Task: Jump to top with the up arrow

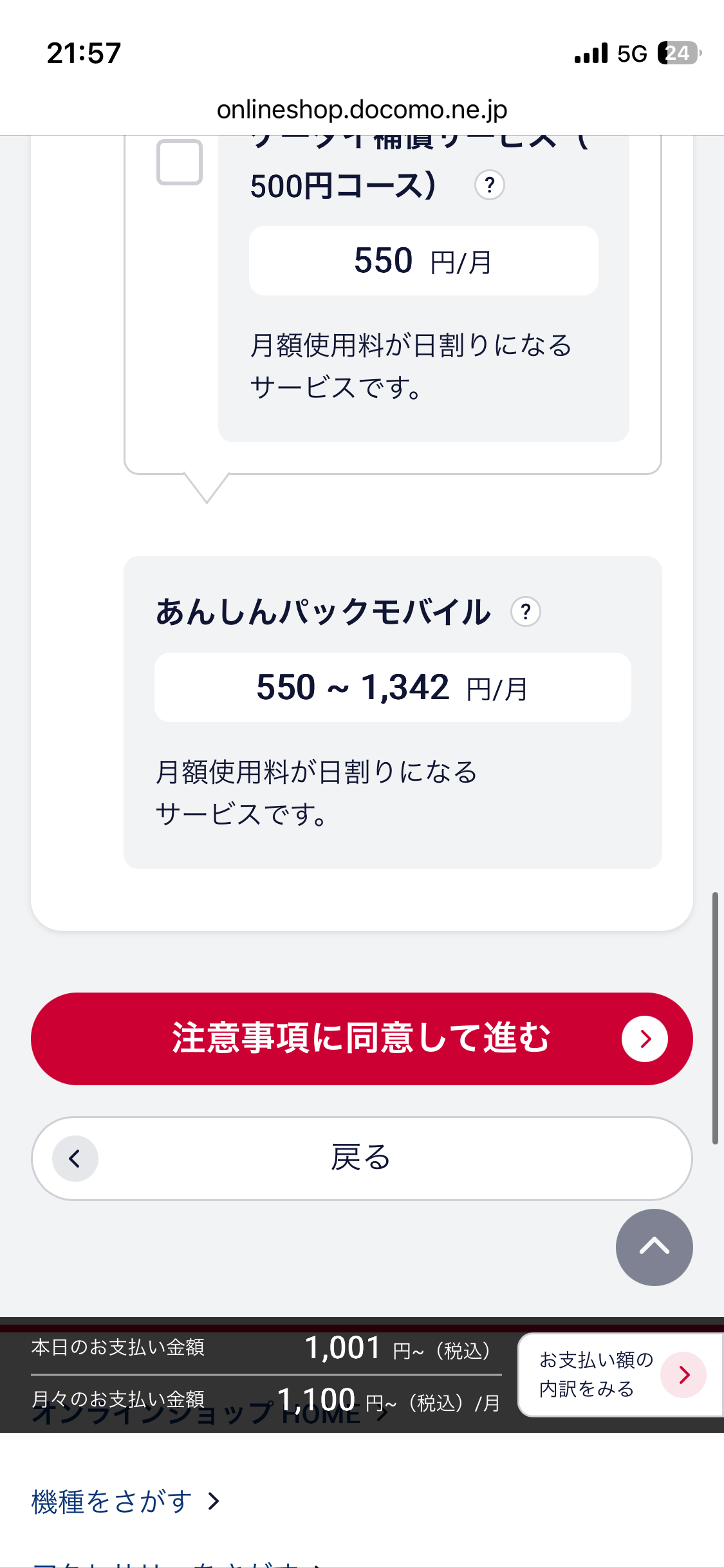Action: (x=654, y=1247)
